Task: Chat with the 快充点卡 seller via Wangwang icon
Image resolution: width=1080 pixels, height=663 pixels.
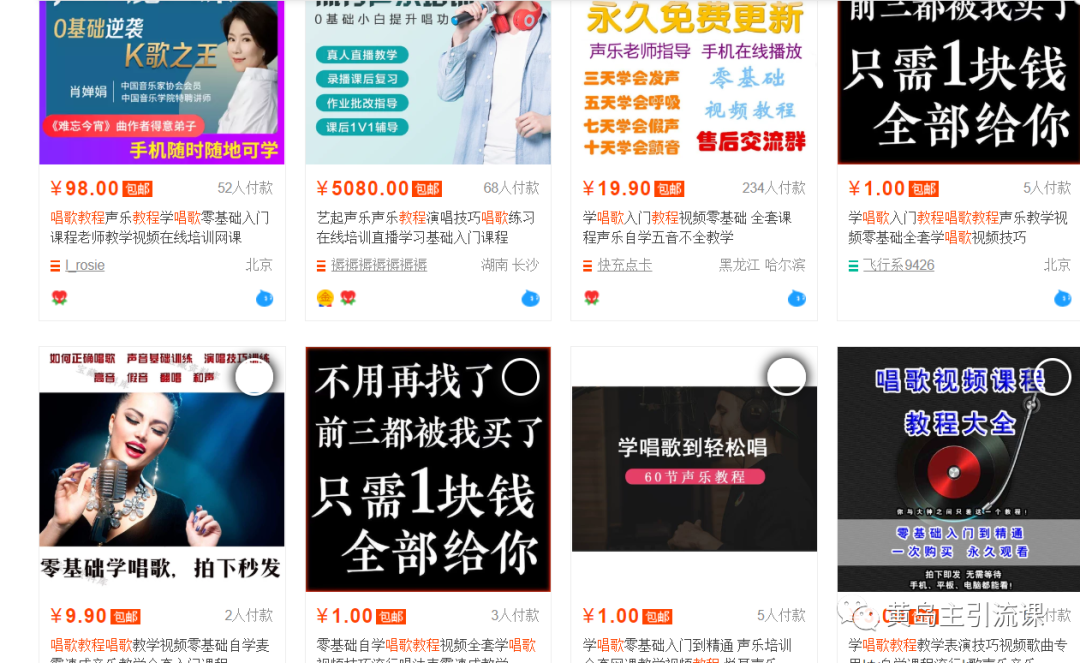Action: (x=796, y=297)
